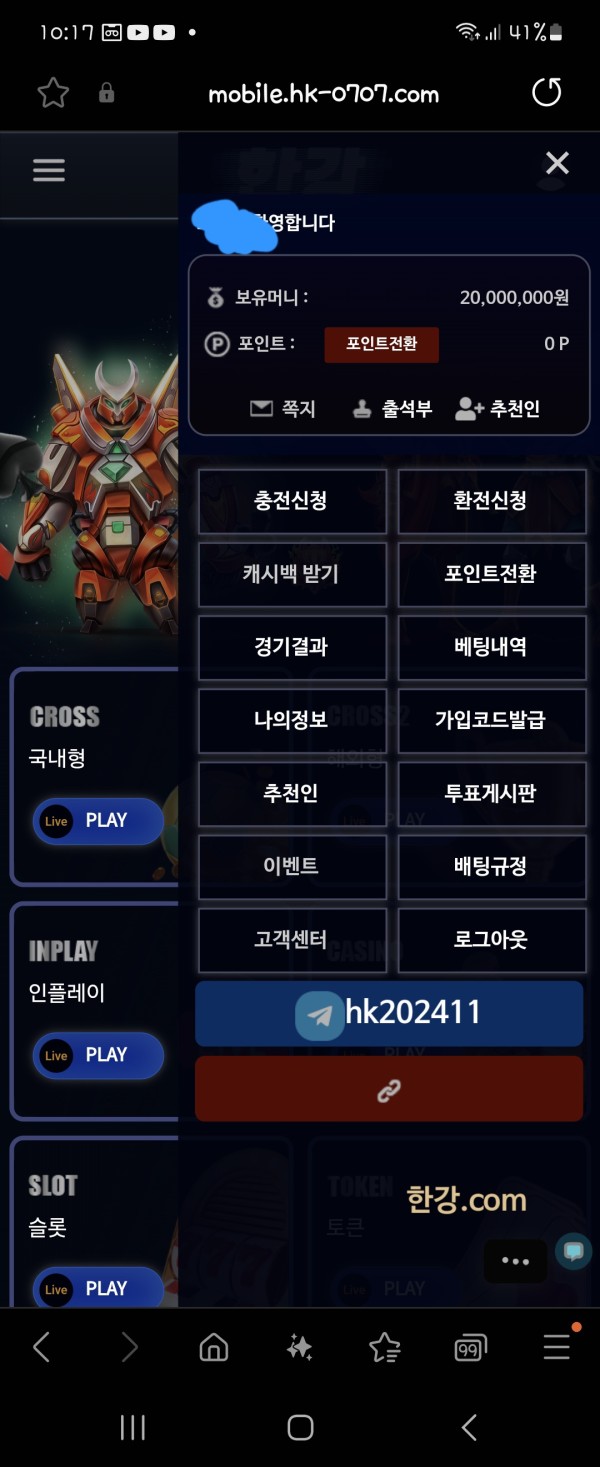Open 나의정보 my info
The width and height of the screenshot is (600, 1467).
[x=291, y=720]
